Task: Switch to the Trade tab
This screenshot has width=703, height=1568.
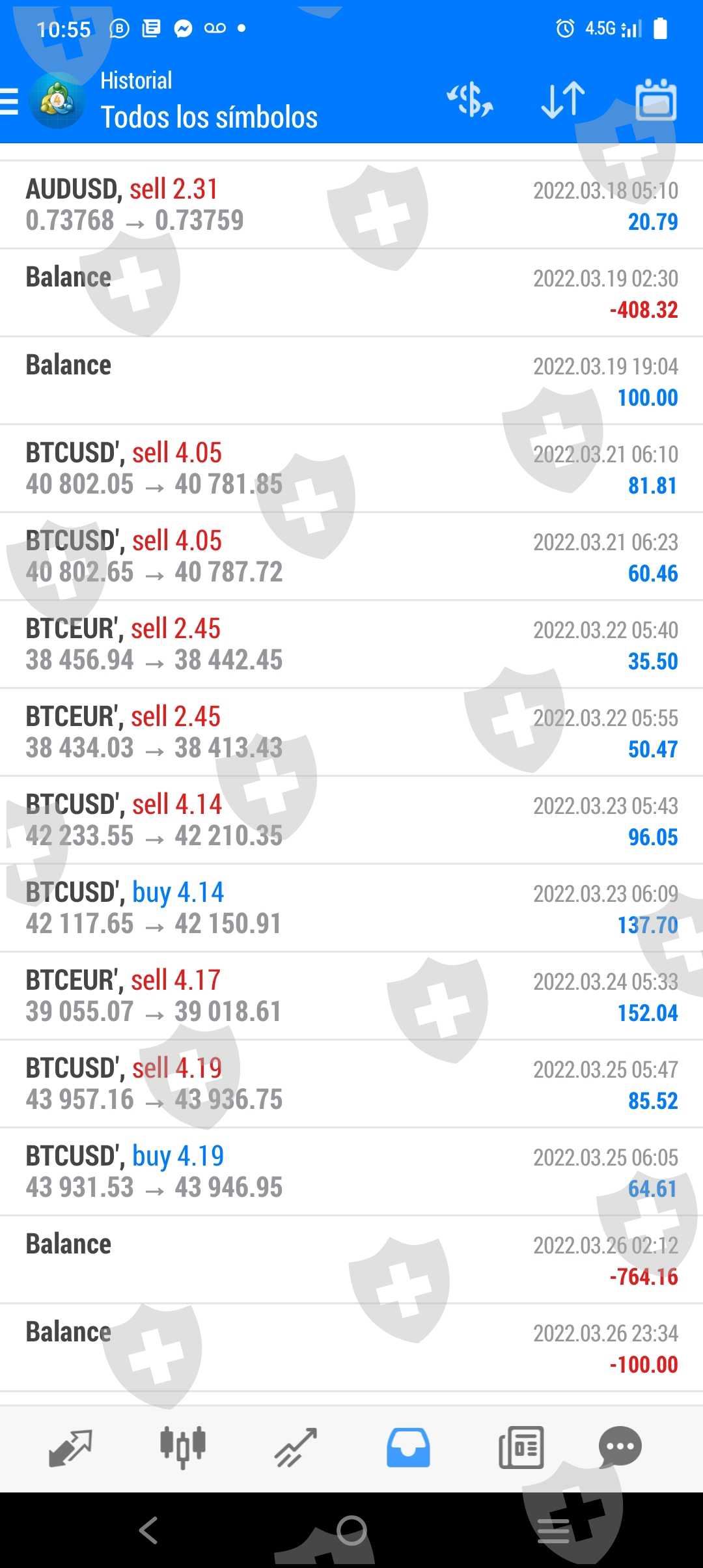Action: click(x=296, y=1448)
